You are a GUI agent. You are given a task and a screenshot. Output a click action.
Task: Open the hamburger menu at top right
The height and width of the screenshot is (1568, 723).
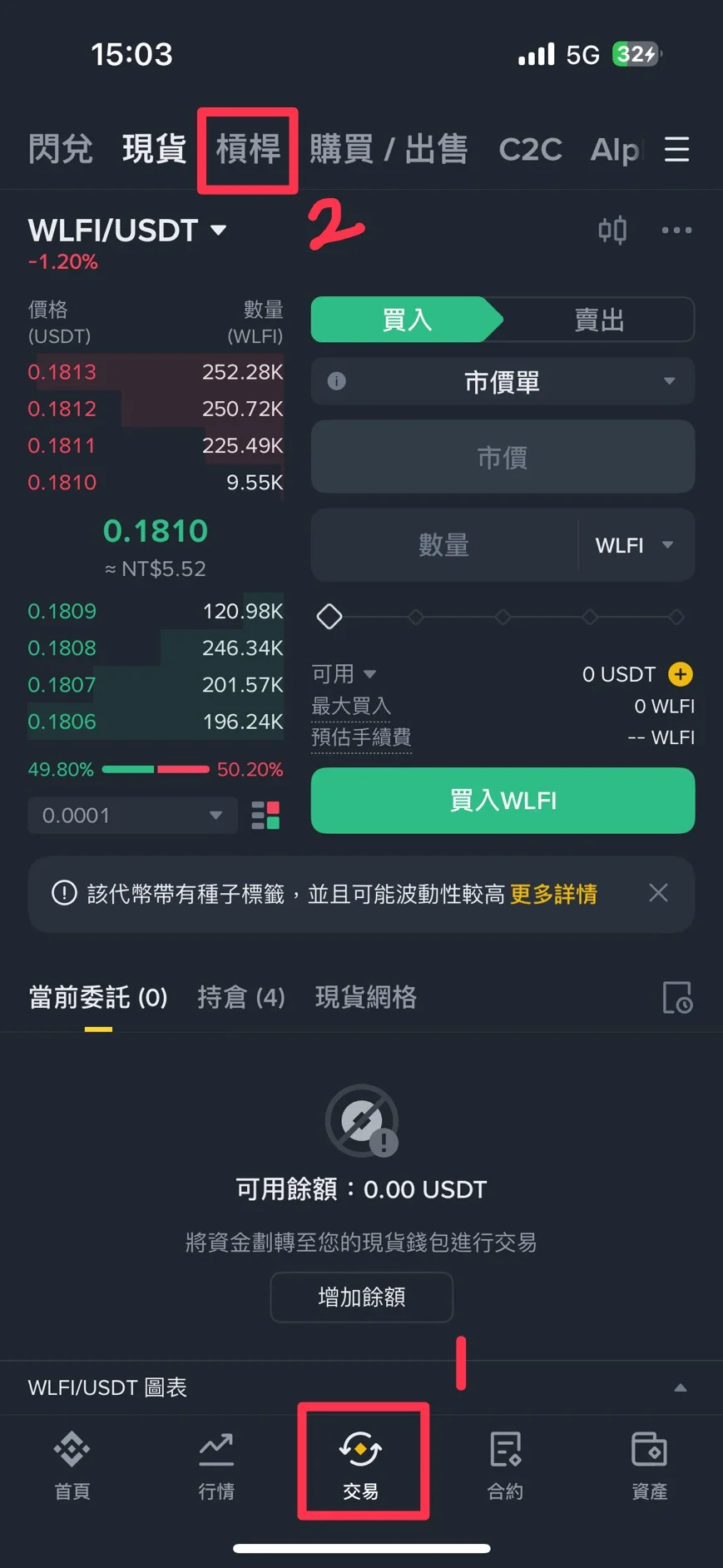(x=676, y=150)
